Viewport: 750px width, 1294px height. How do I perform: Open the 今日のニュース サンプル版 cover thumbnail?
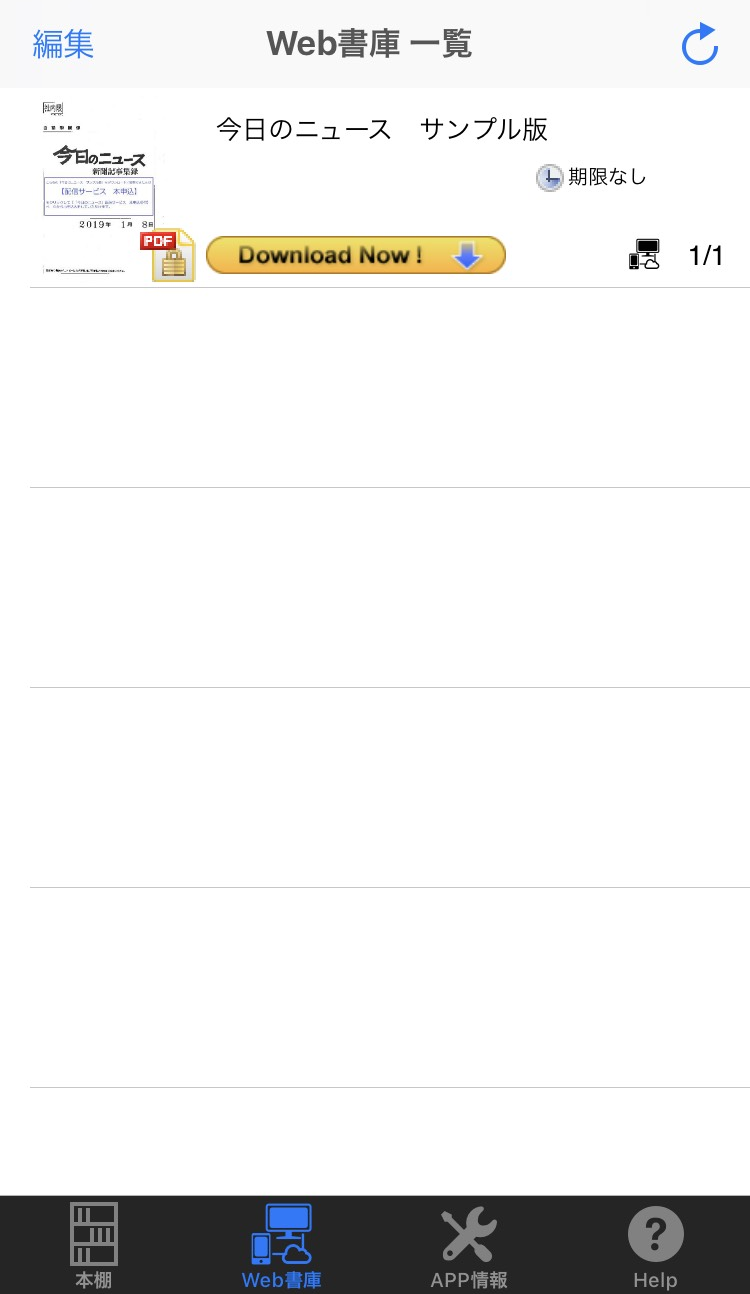pyautogui.click(x=98, y=188)
